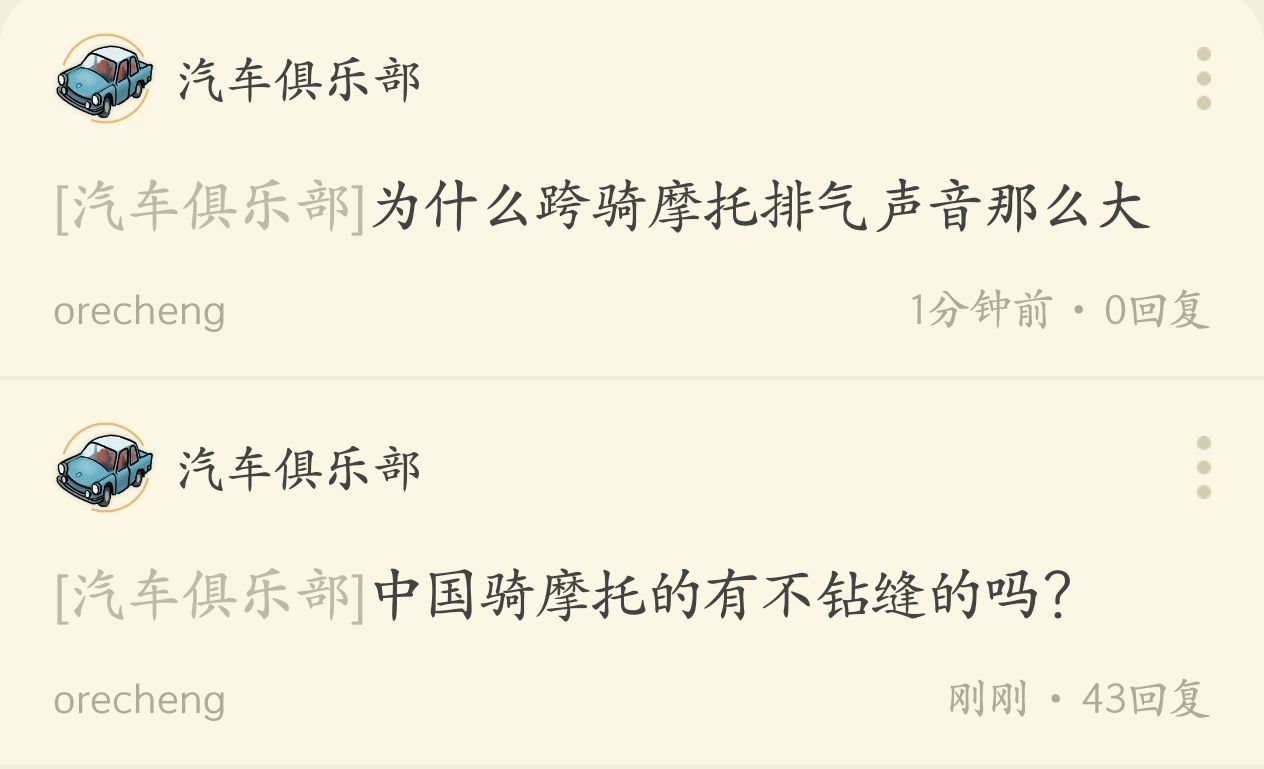Open the overflow menu on the 钻缝 post
Screen dimensions: 1264x769
[1203, 467]
